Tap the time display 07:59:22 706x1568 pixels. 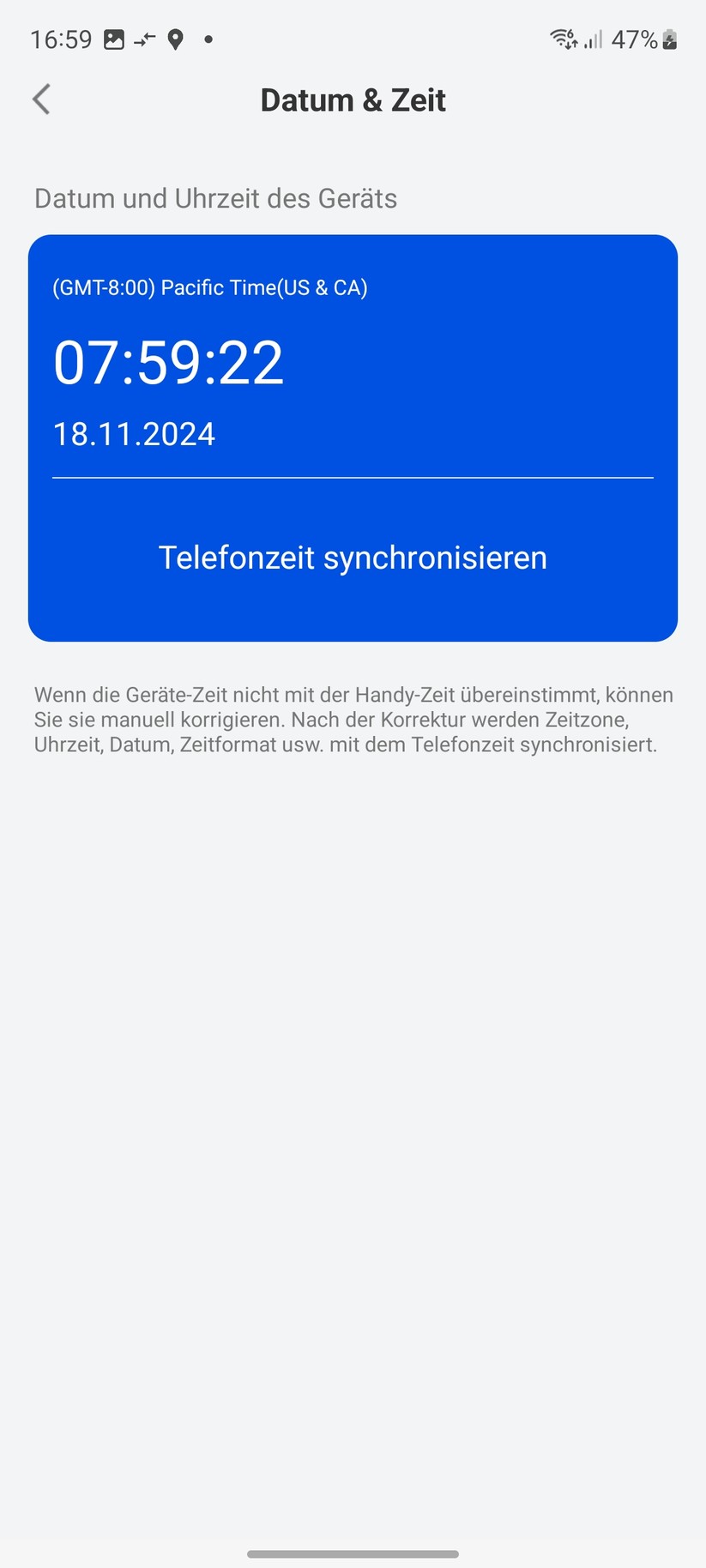click(x=168, y=363)
